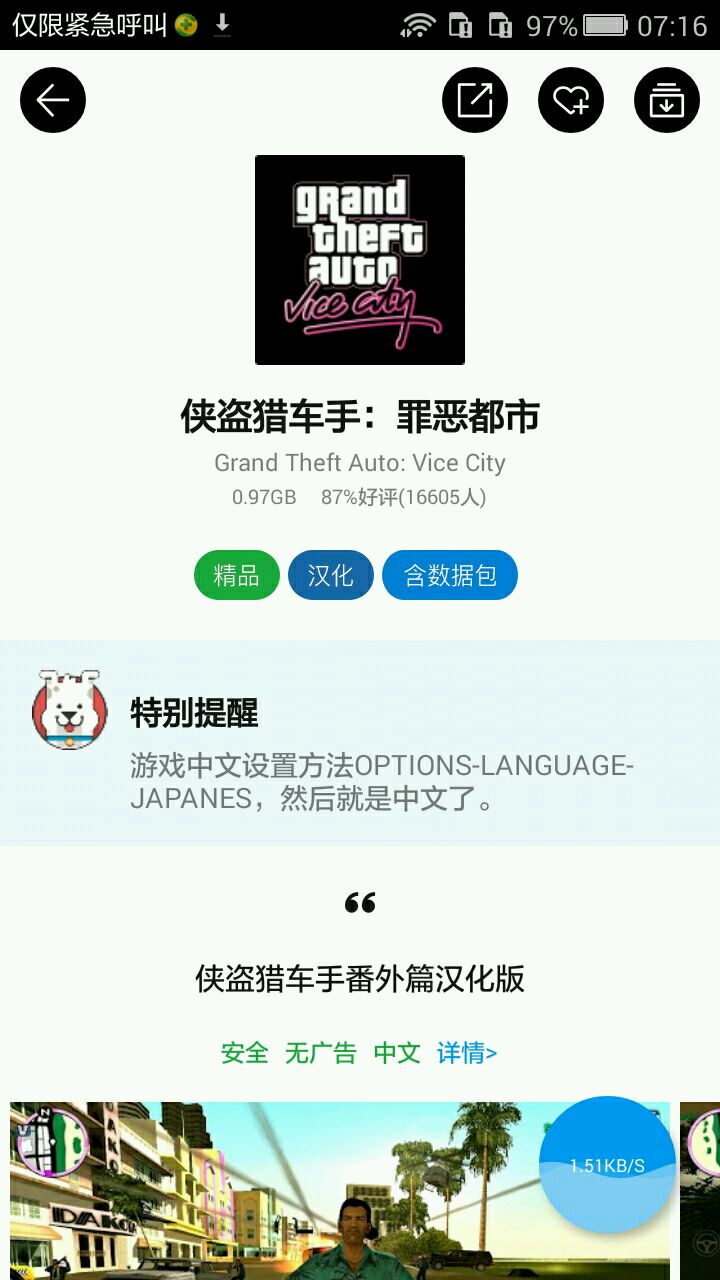Go back using the arrow button
The height and width of the screenshot is (1280, 720).
coord(53,100)
